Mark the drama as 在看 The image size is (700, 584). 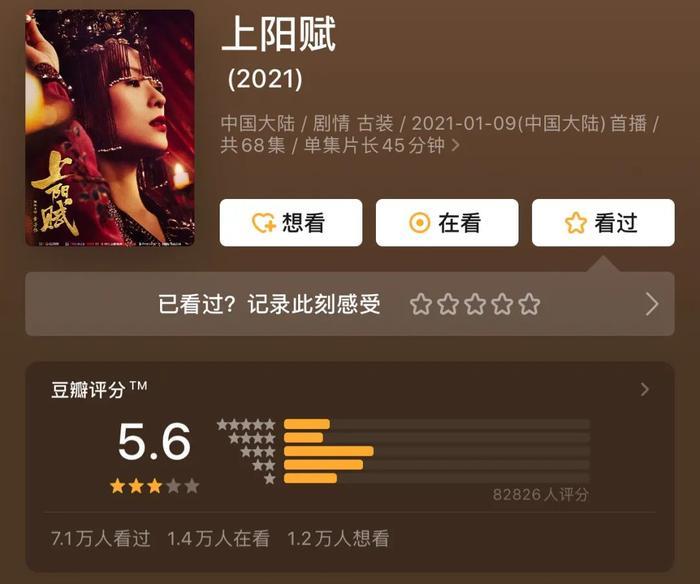447,223
